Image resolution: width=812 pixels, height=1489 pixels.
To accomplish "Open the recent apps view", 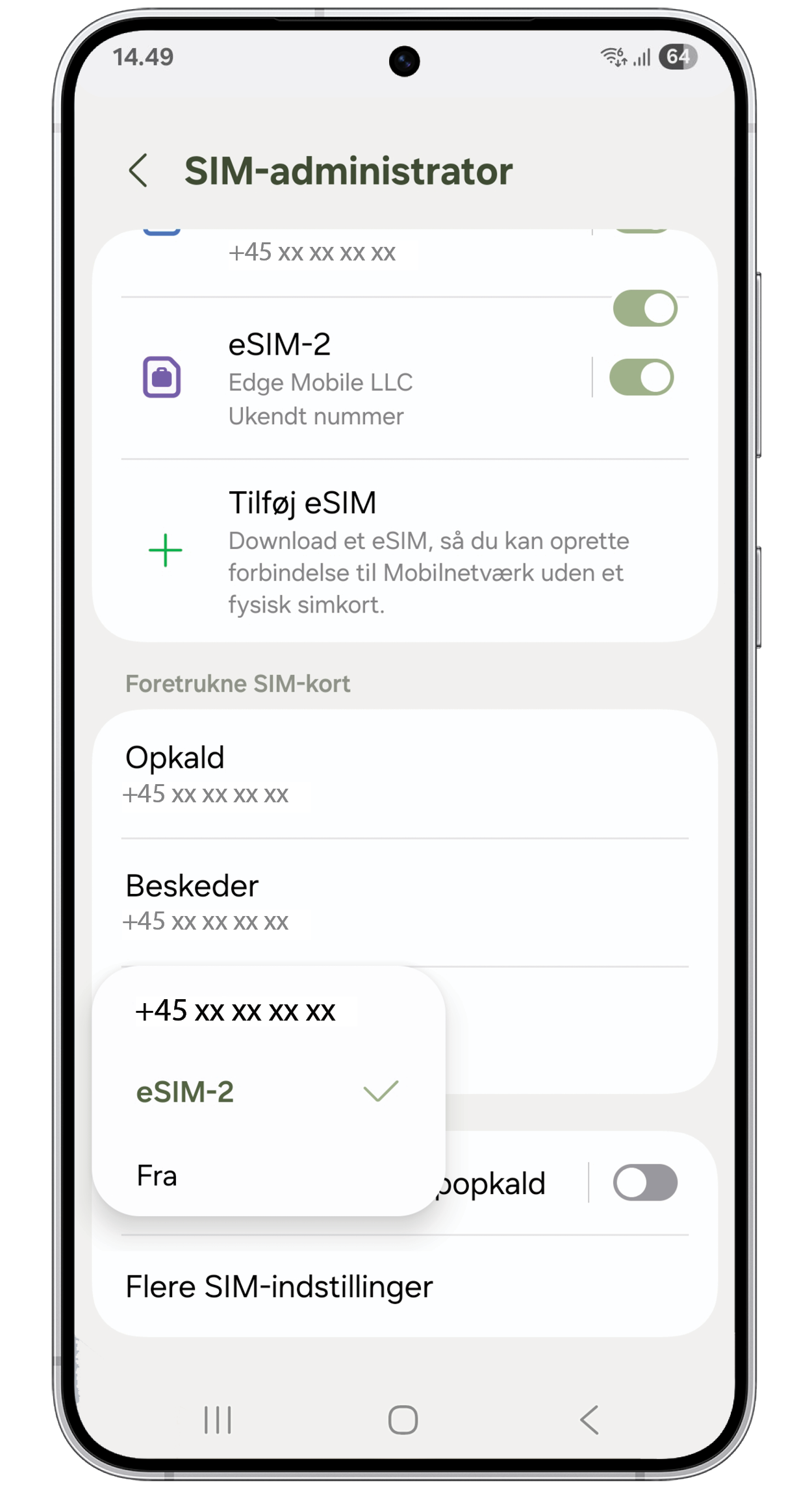I will (218, 1419).
